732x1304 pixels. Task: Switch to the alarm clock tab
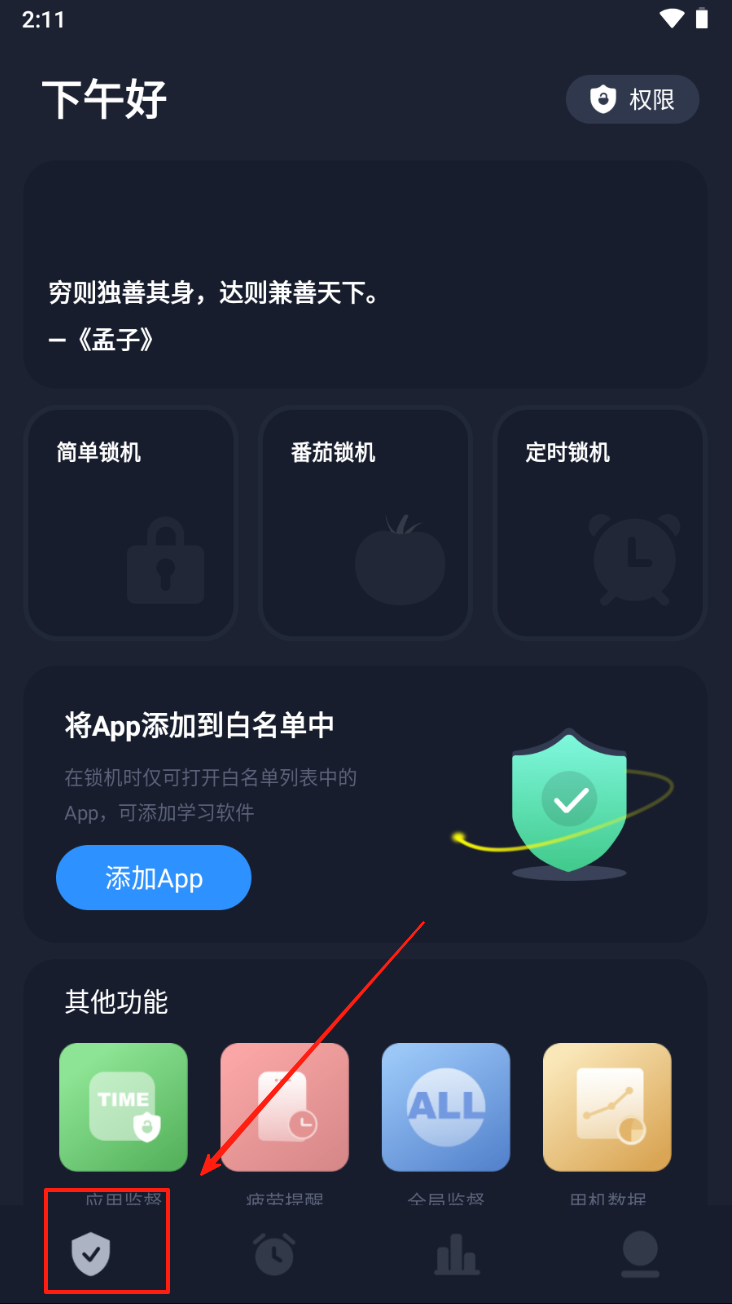click(x=274, y=1253)
